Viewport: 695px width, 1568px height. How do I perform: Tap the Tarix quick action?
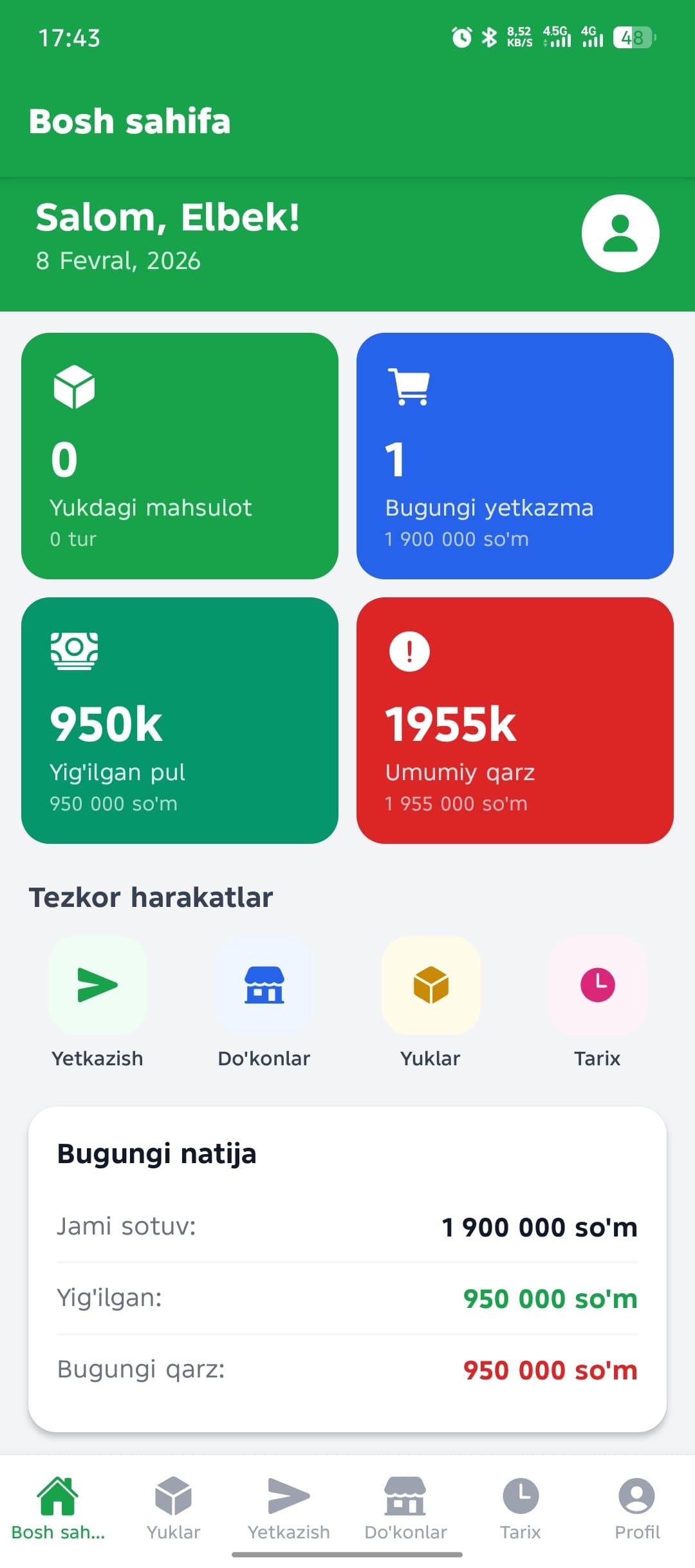(597, 985)
